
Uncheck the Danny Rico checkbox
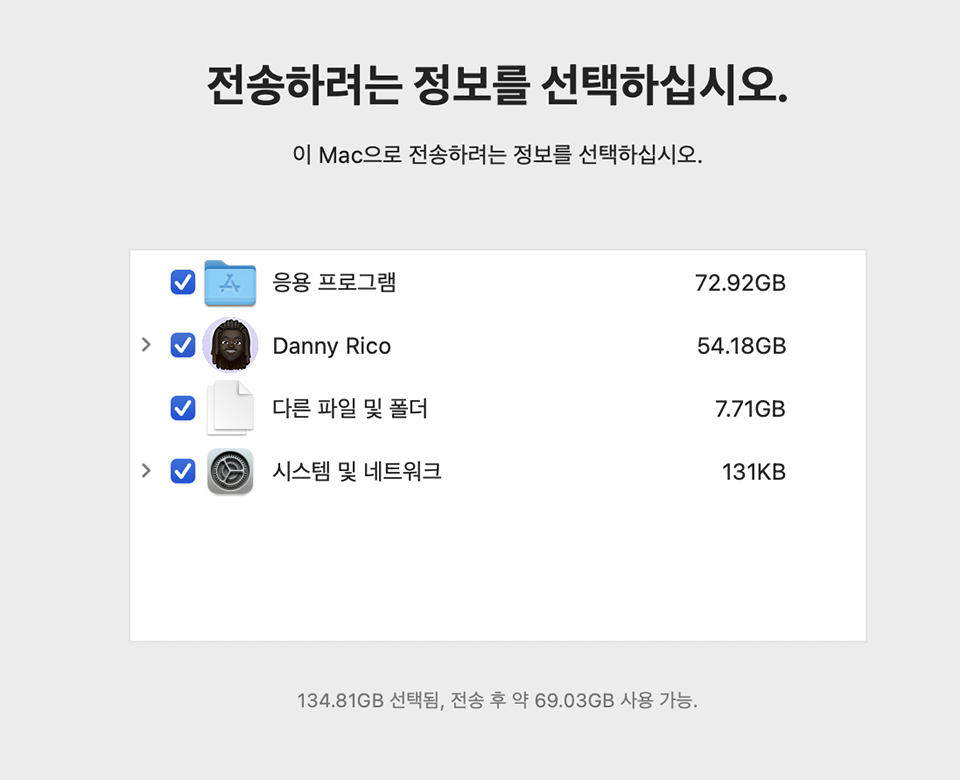pos(183,345)
